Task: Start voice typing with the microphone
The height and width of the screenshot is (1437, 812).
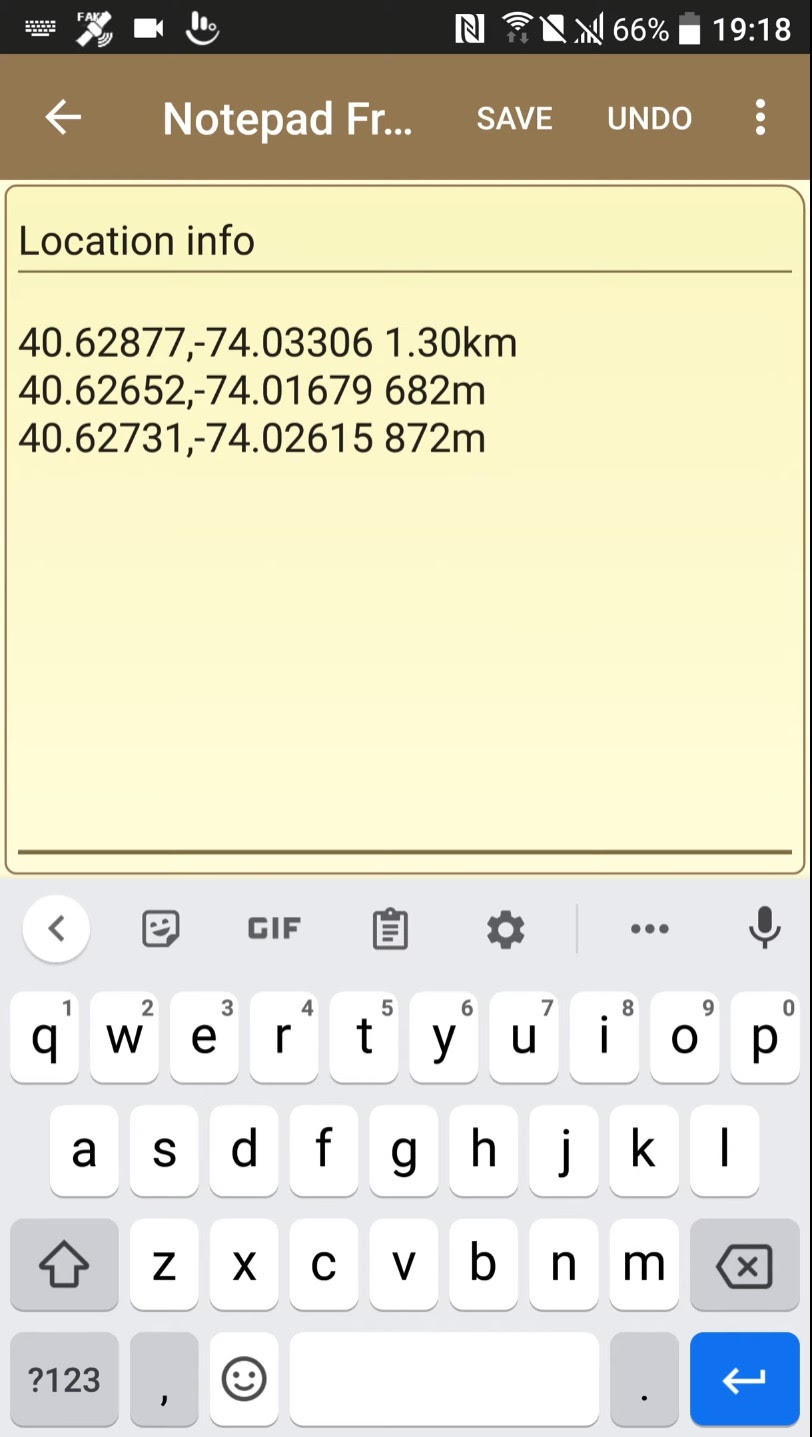Action: coord(764,929)
